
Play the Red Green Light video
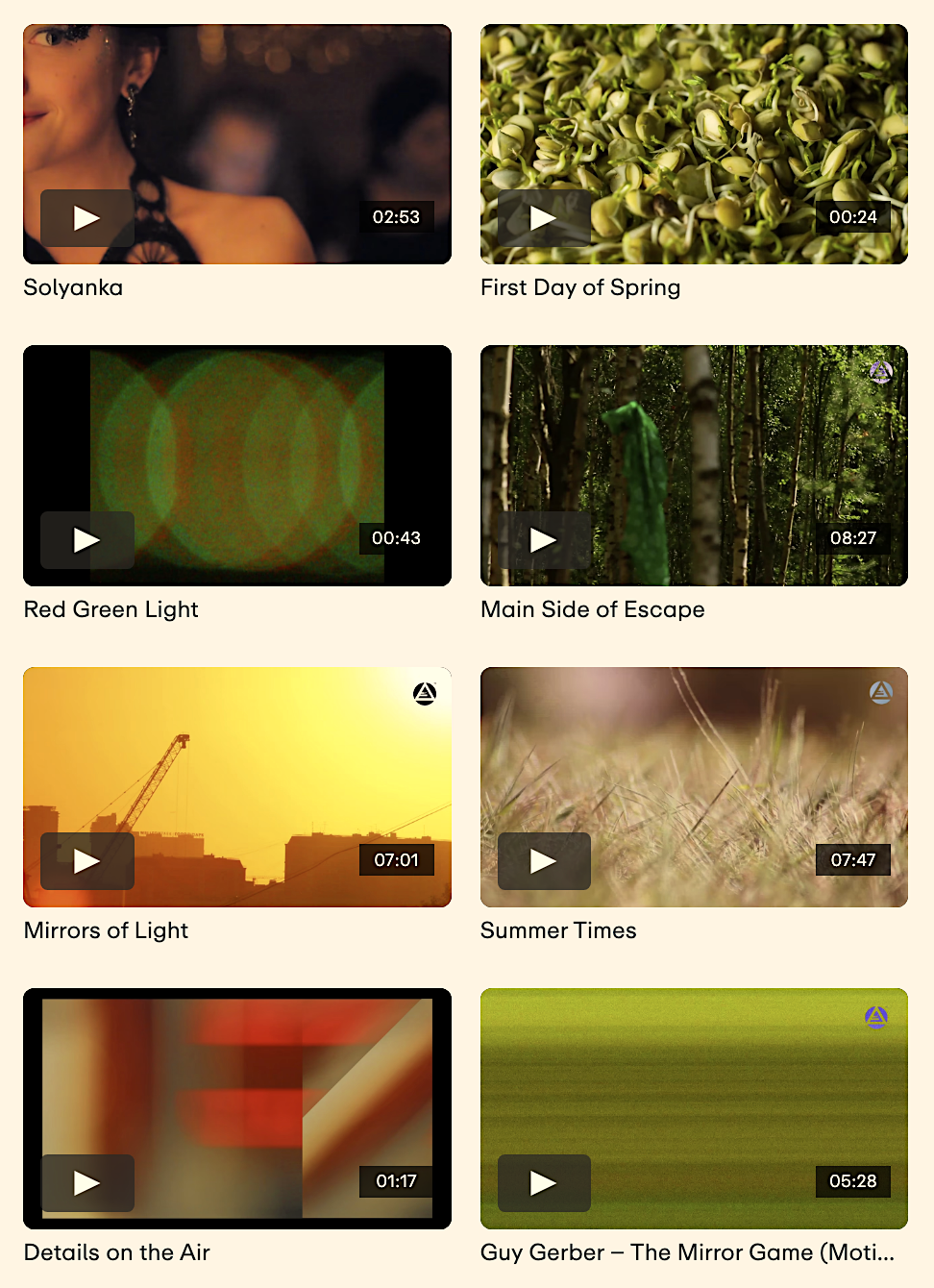click(86, 540)
